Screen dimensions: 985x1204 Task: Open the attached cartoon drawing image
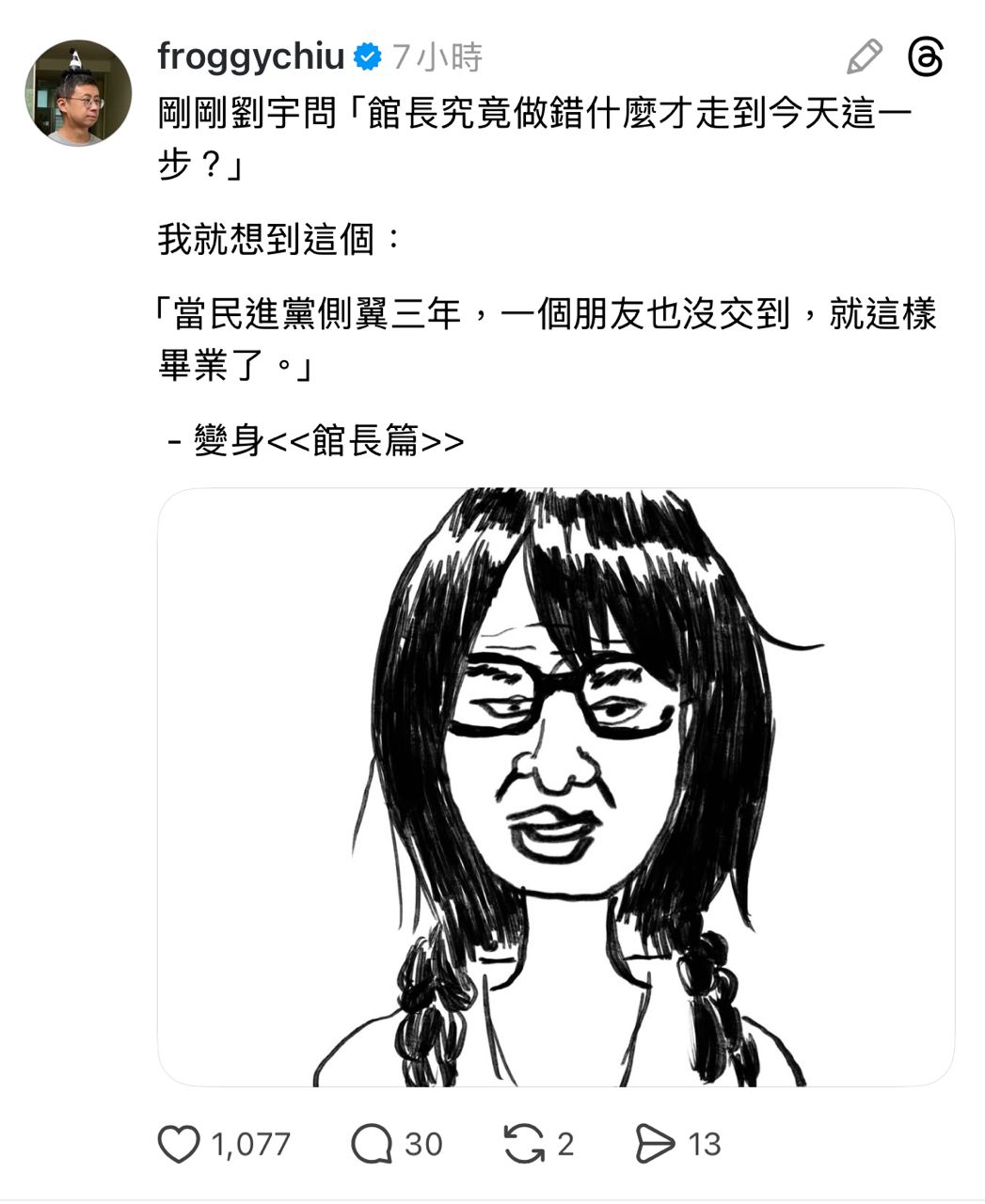point(555,787)
